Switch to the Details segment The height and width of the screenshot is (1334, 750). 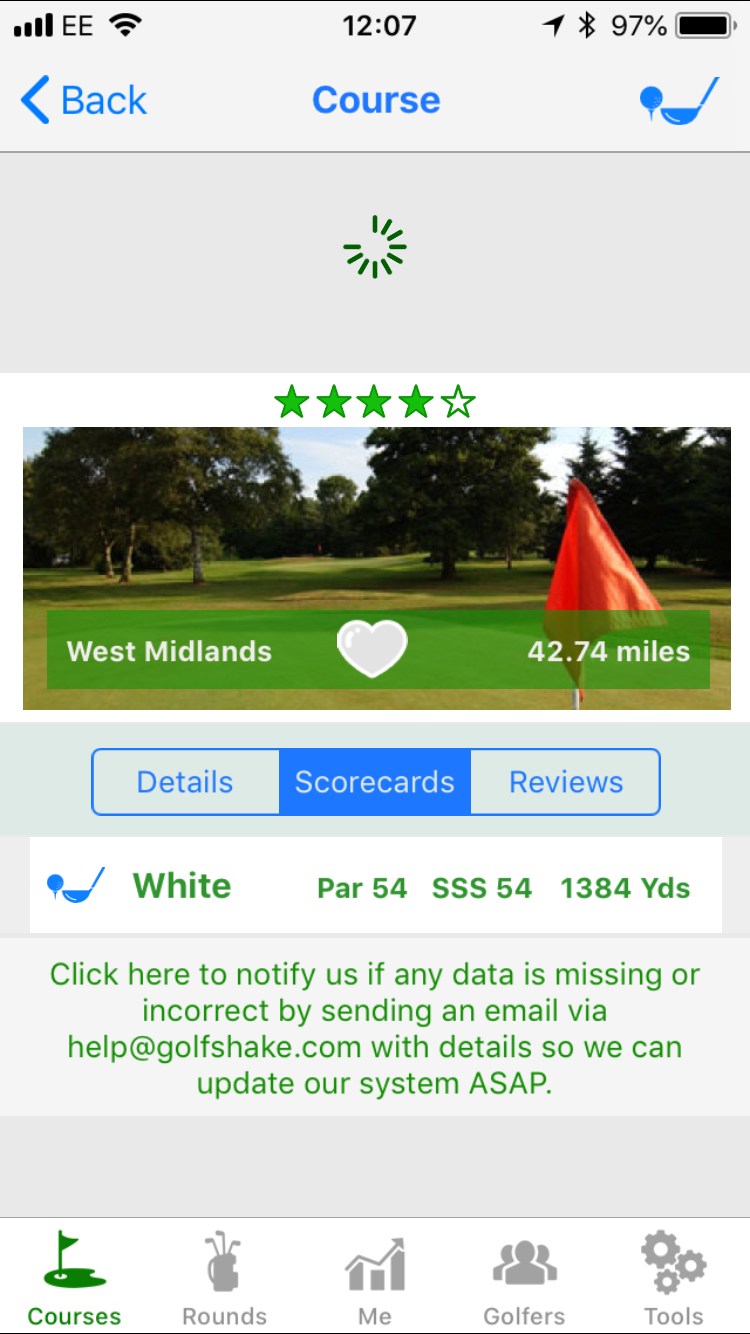[185, 782]
